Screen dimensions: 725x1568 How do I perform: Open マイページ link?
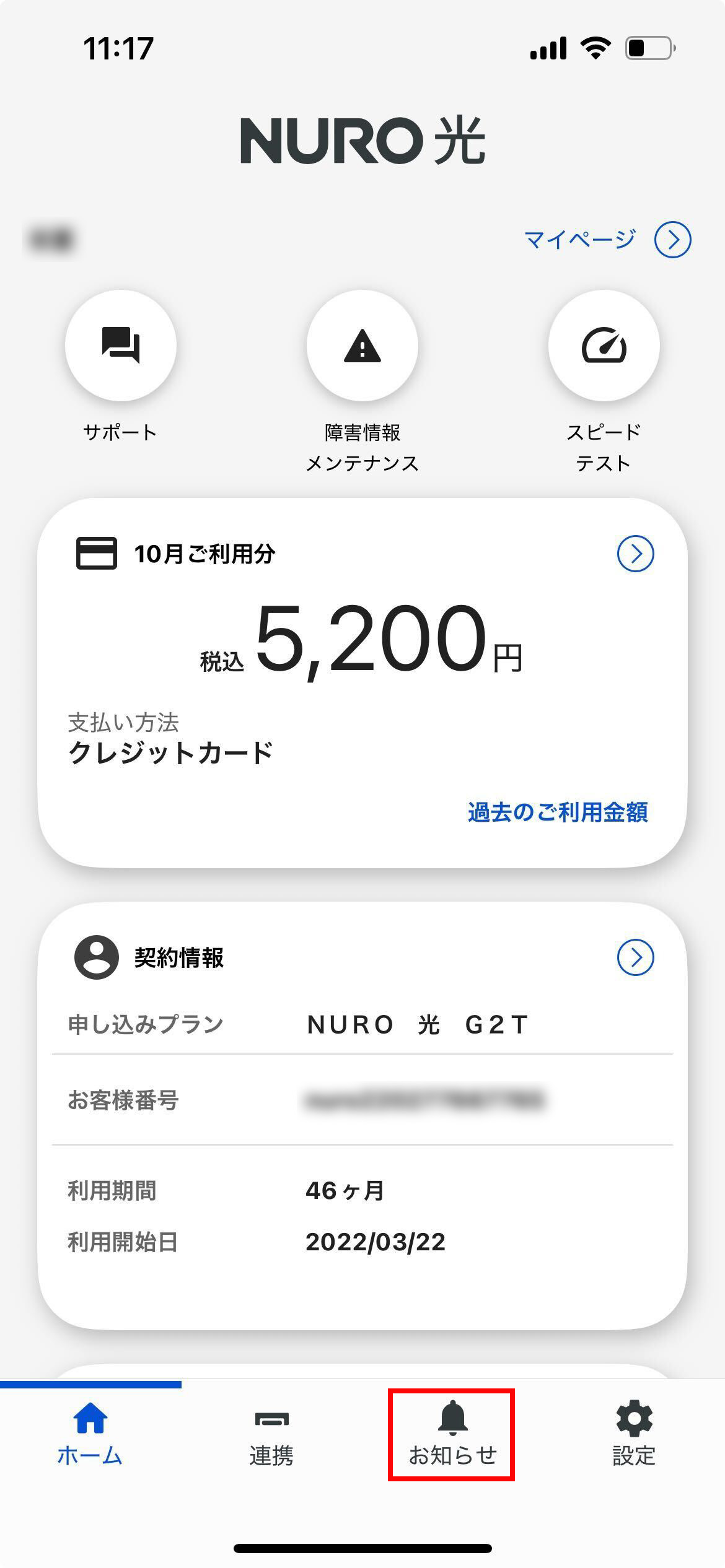607,240
